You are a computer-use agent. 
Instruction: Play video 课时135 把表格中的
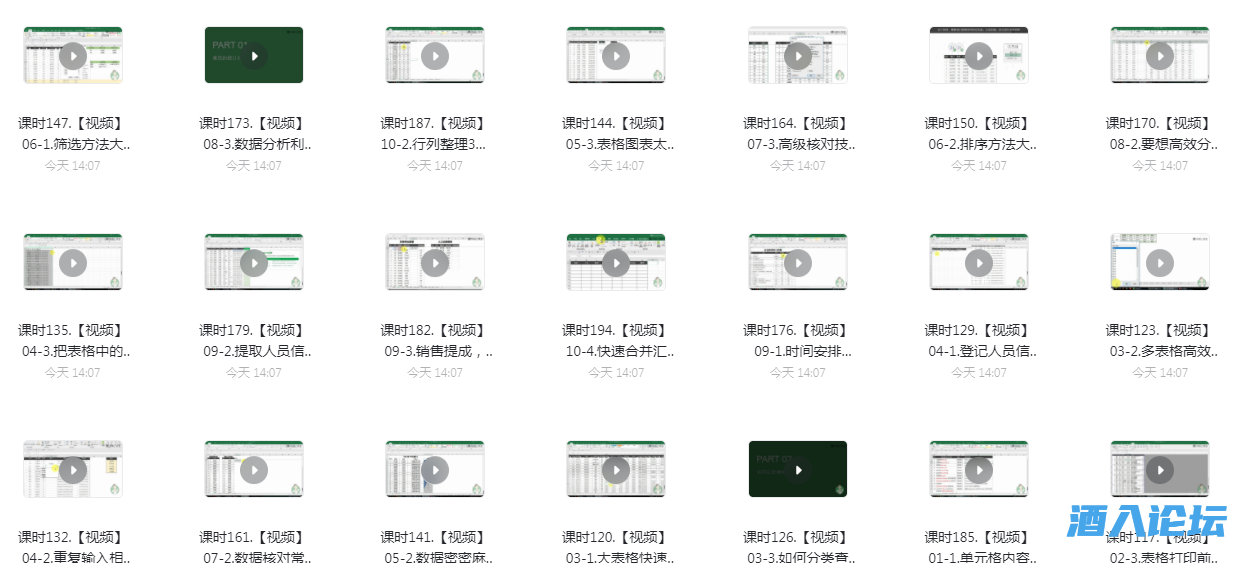point(73,263)
